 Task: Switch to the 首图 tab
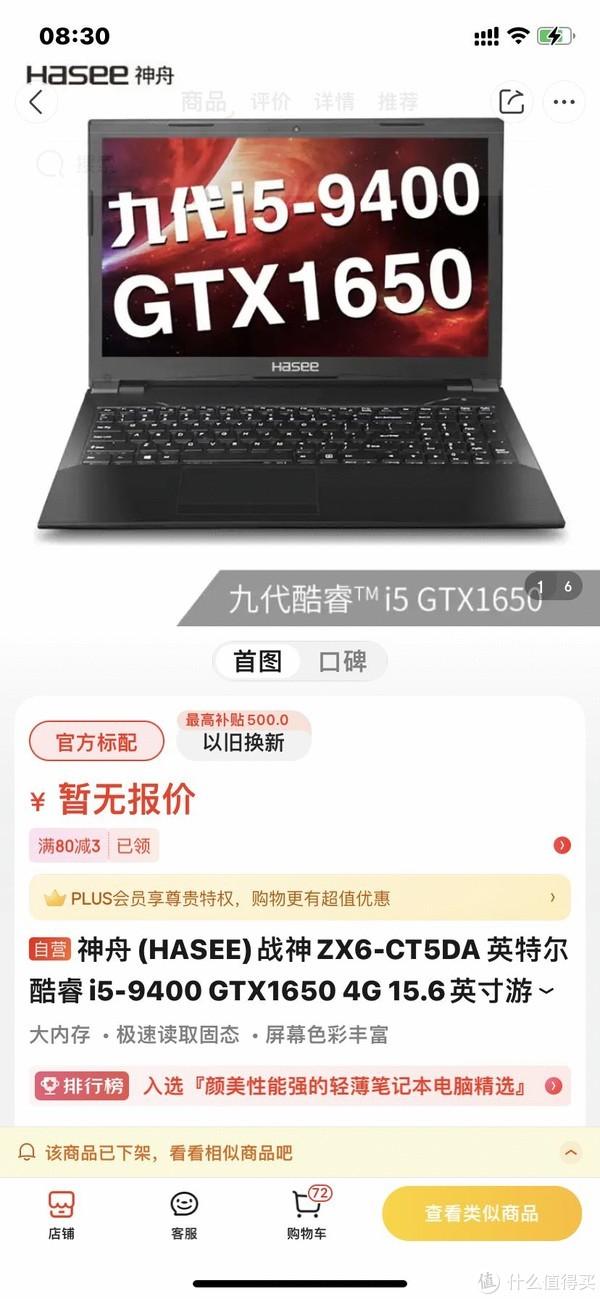pos(258,661)
